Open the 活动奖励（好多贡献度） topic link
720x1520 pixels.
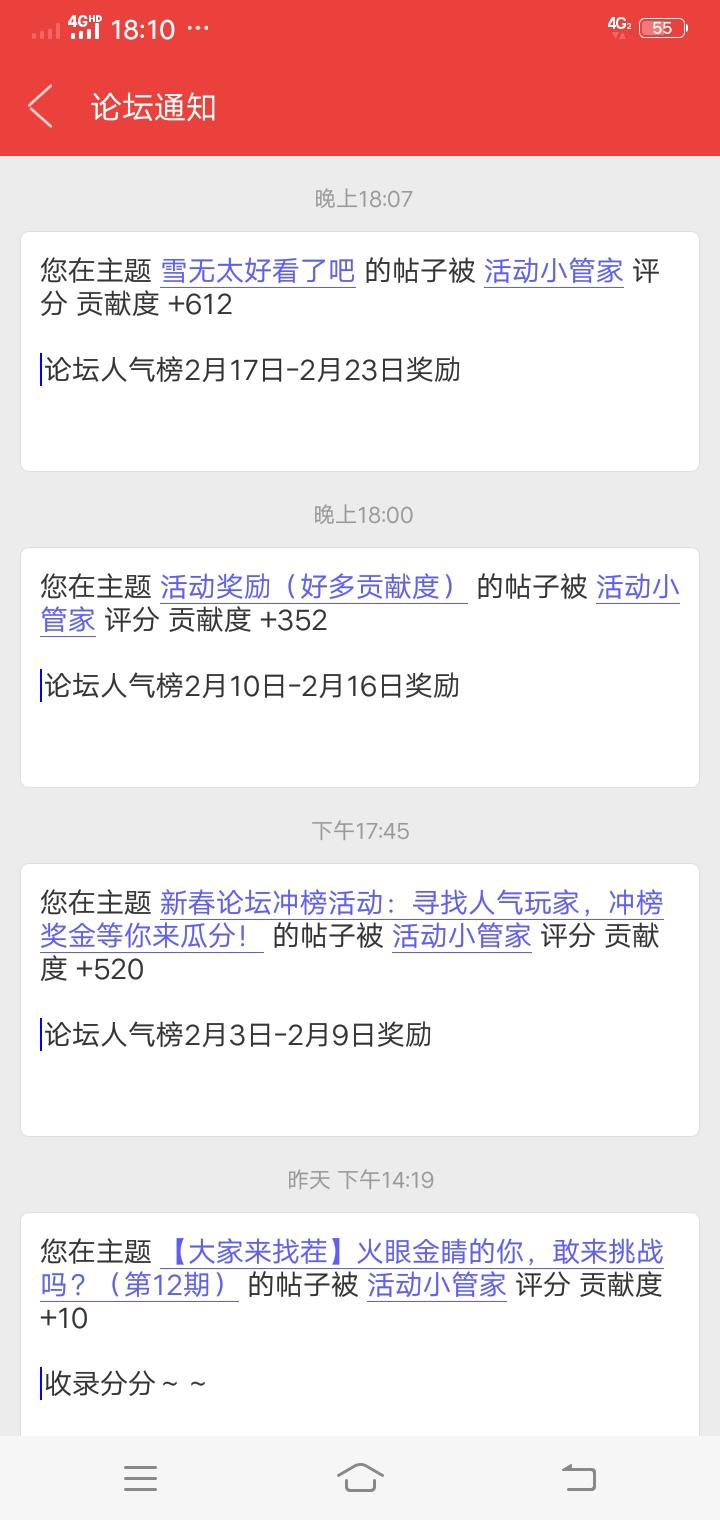click(314, 587)
